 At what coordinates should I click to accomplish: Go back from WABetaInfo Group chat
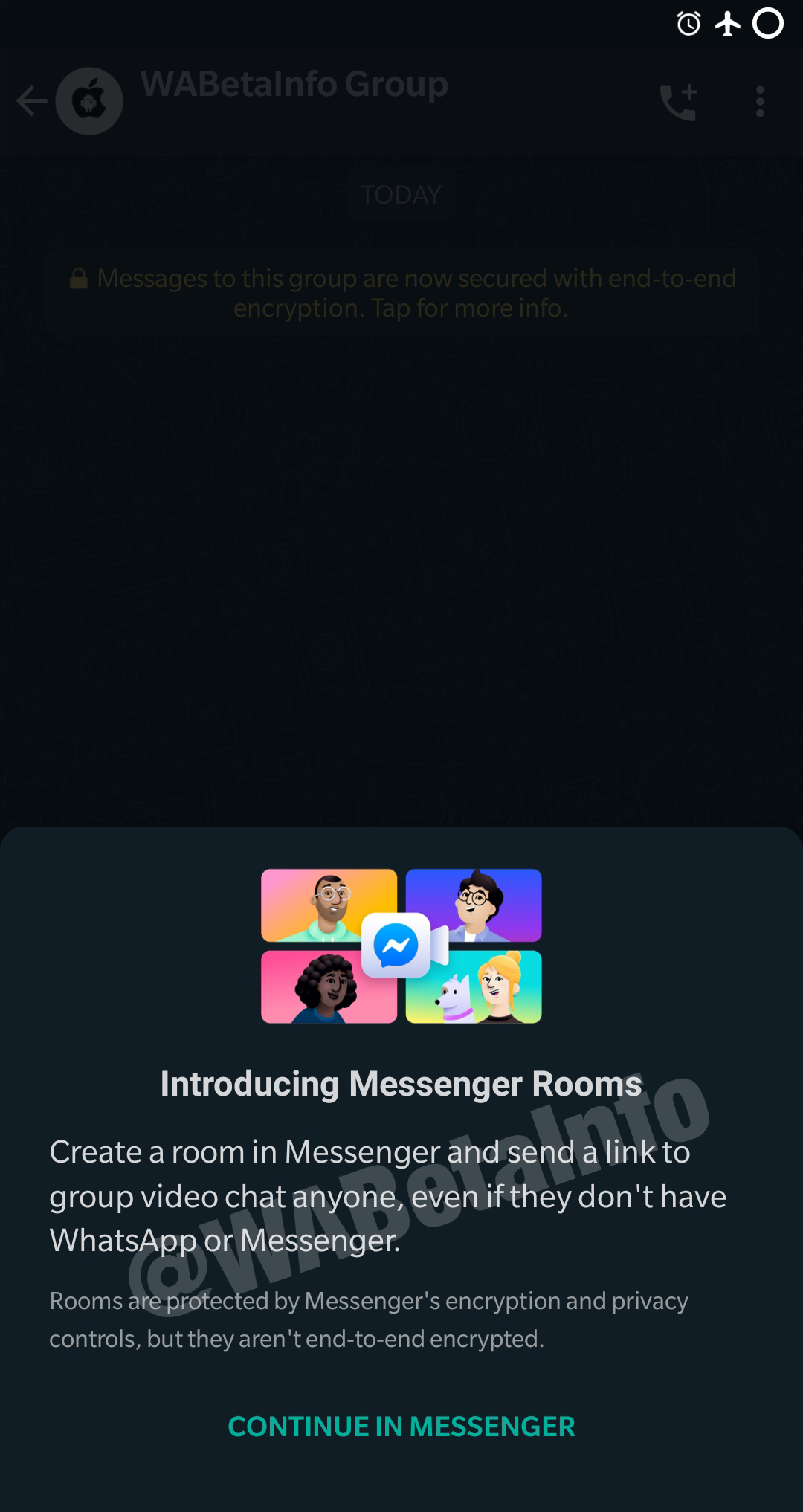pos(31,101)
